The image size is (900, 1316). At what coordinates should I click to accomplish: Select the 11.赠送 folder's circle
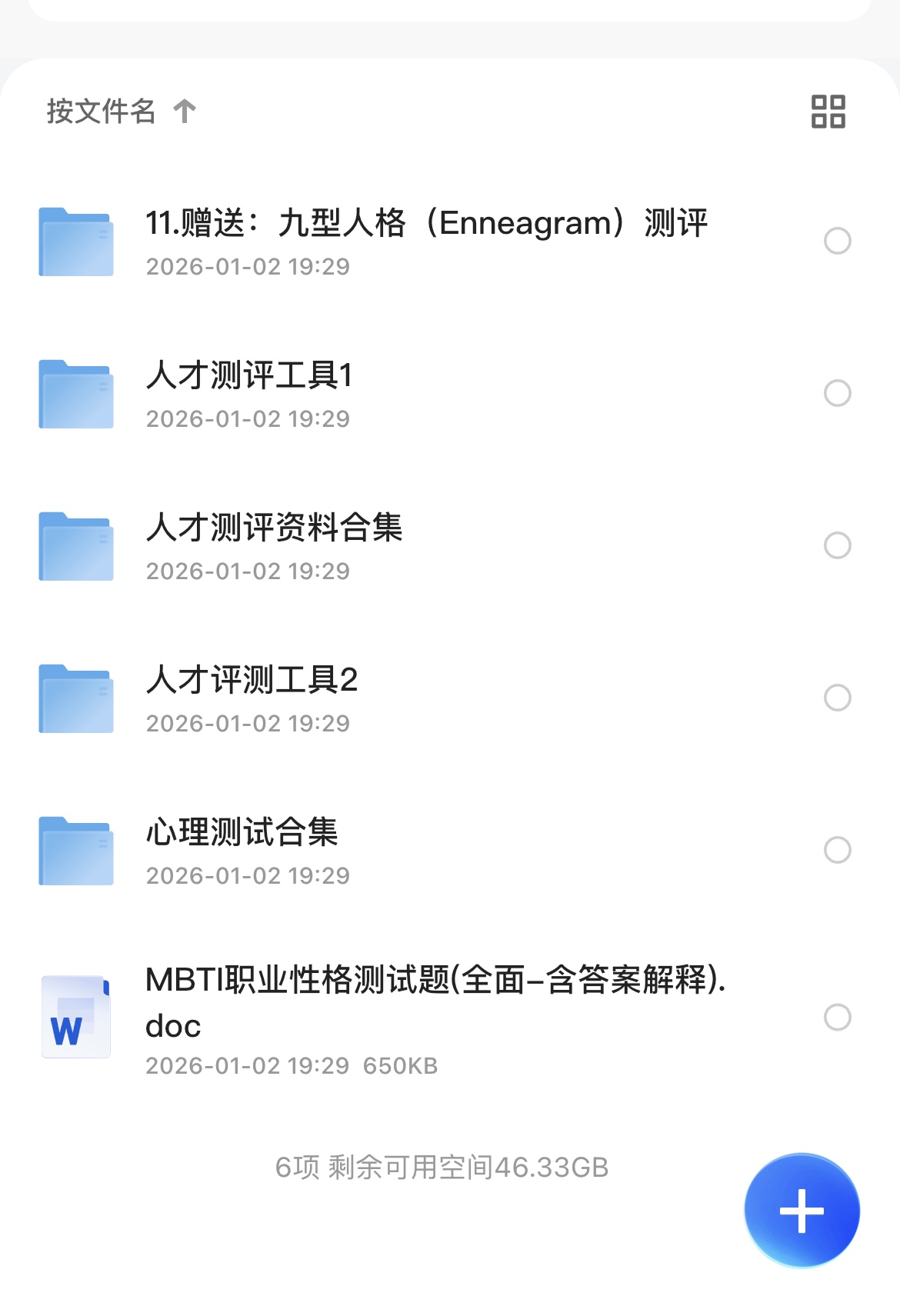point(837,241)
